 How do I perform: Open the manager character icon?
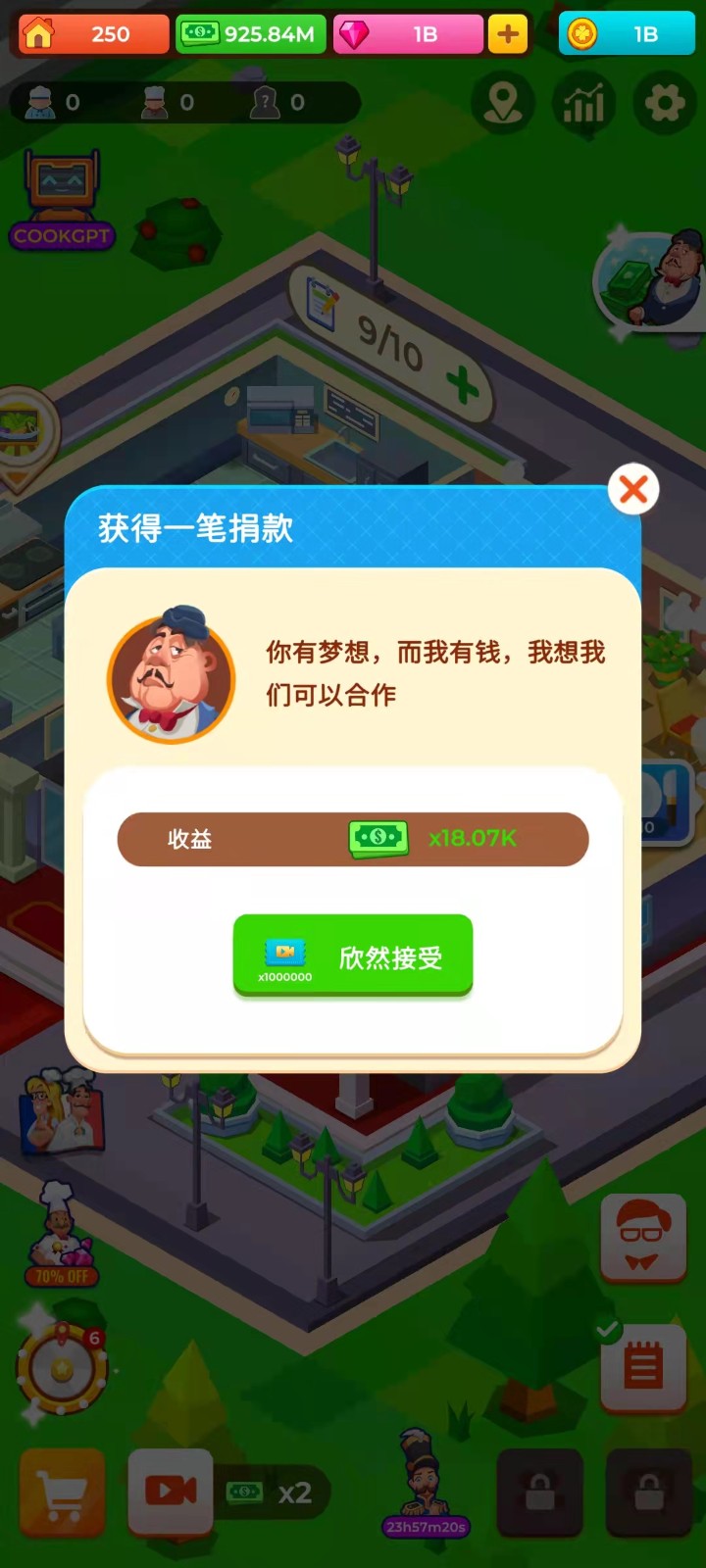tap(643, 1237)
